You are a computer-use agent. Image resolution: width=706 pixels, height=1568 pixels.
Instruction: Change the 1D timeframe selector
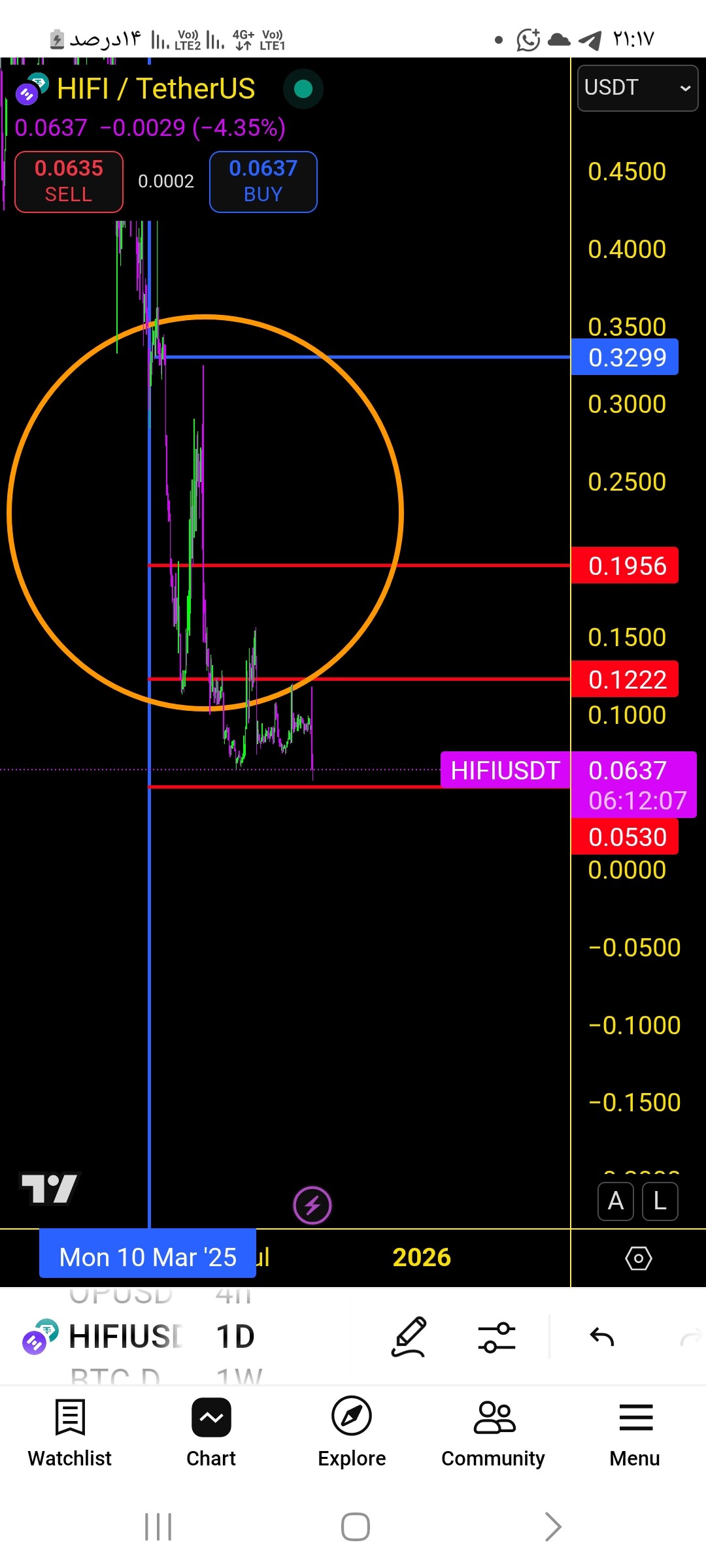point(235,1337)
